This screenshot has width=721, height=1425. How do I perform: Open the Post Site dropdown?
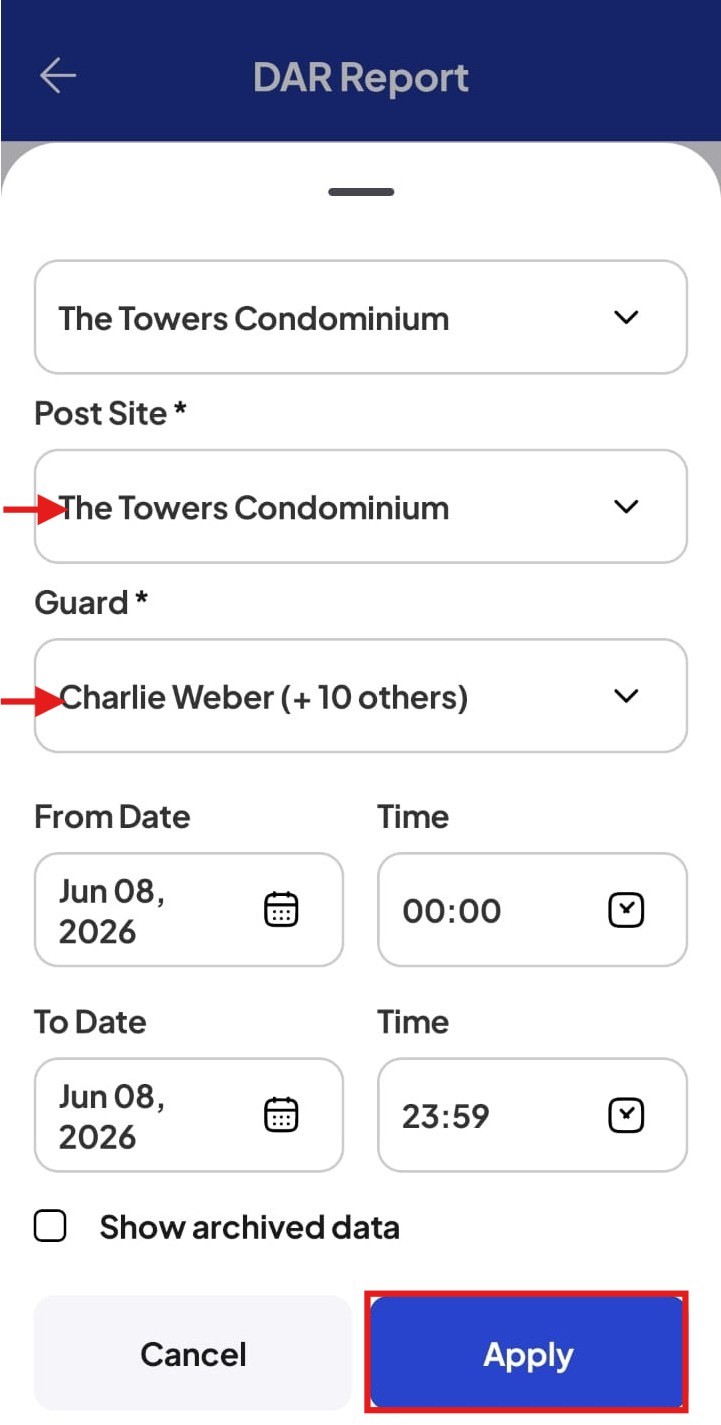[x=361, y=506]
